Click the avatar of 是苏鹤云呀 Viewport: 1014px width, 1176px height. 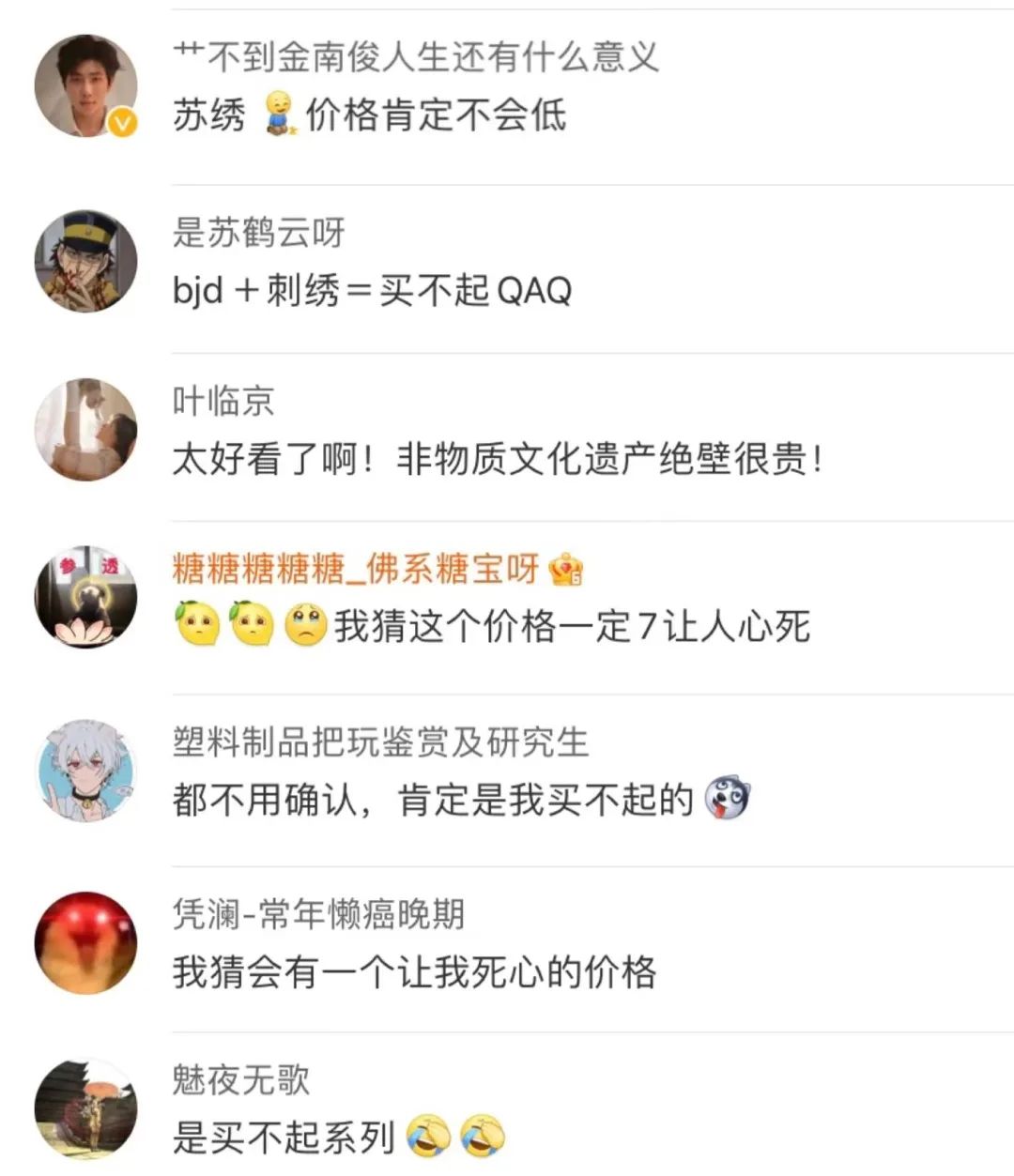86,259
